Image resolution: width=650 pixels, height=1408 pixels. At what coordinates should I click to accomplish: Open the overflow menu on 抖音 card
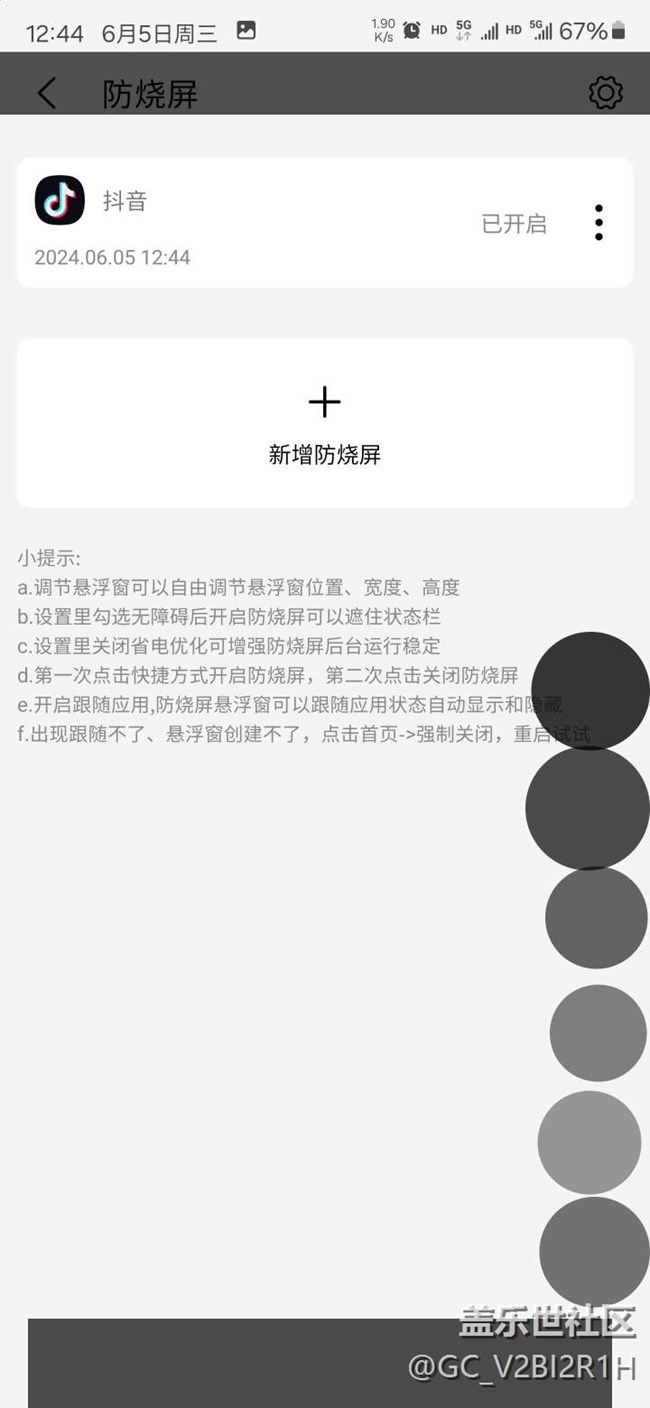pos(598,223)
